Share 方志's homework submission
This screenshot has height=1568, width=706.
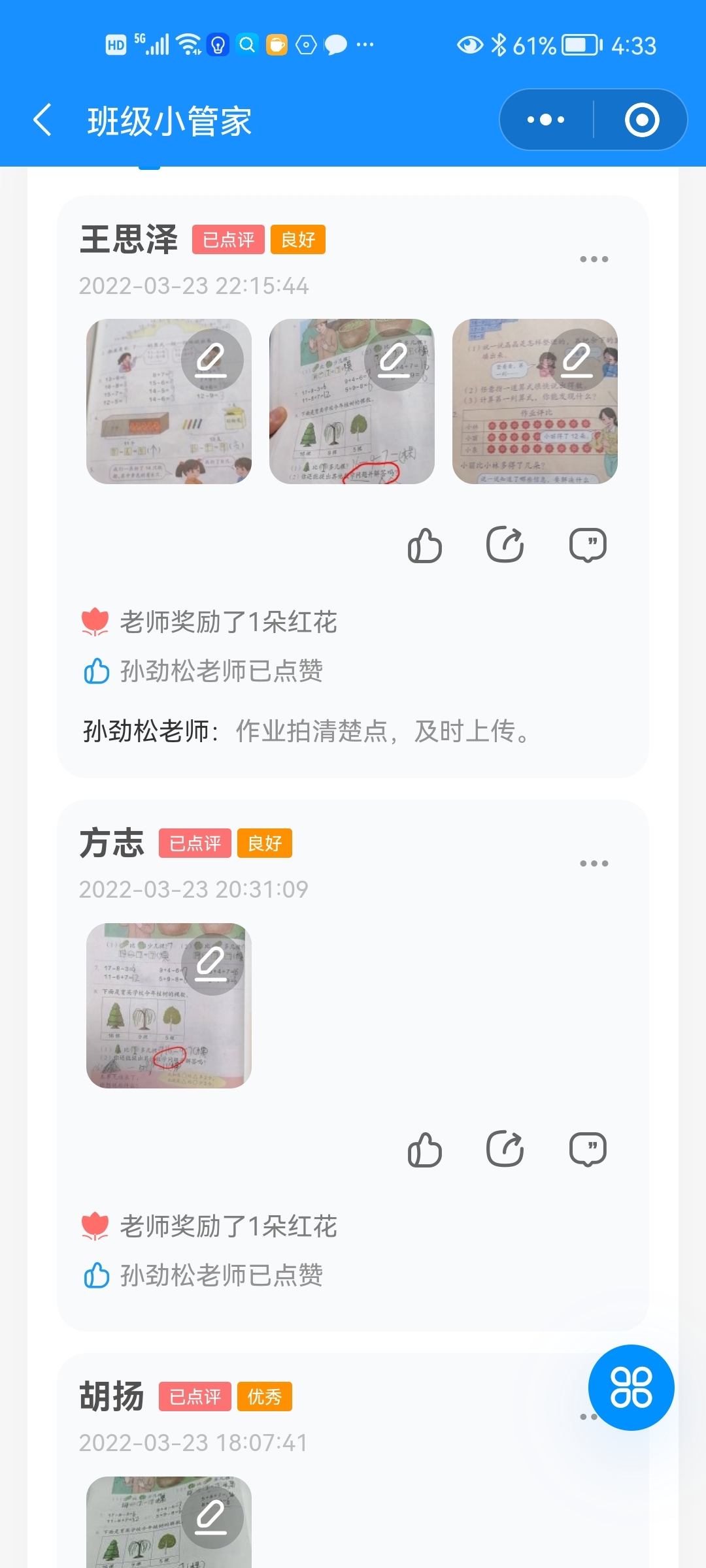[x=505, y=1149]
